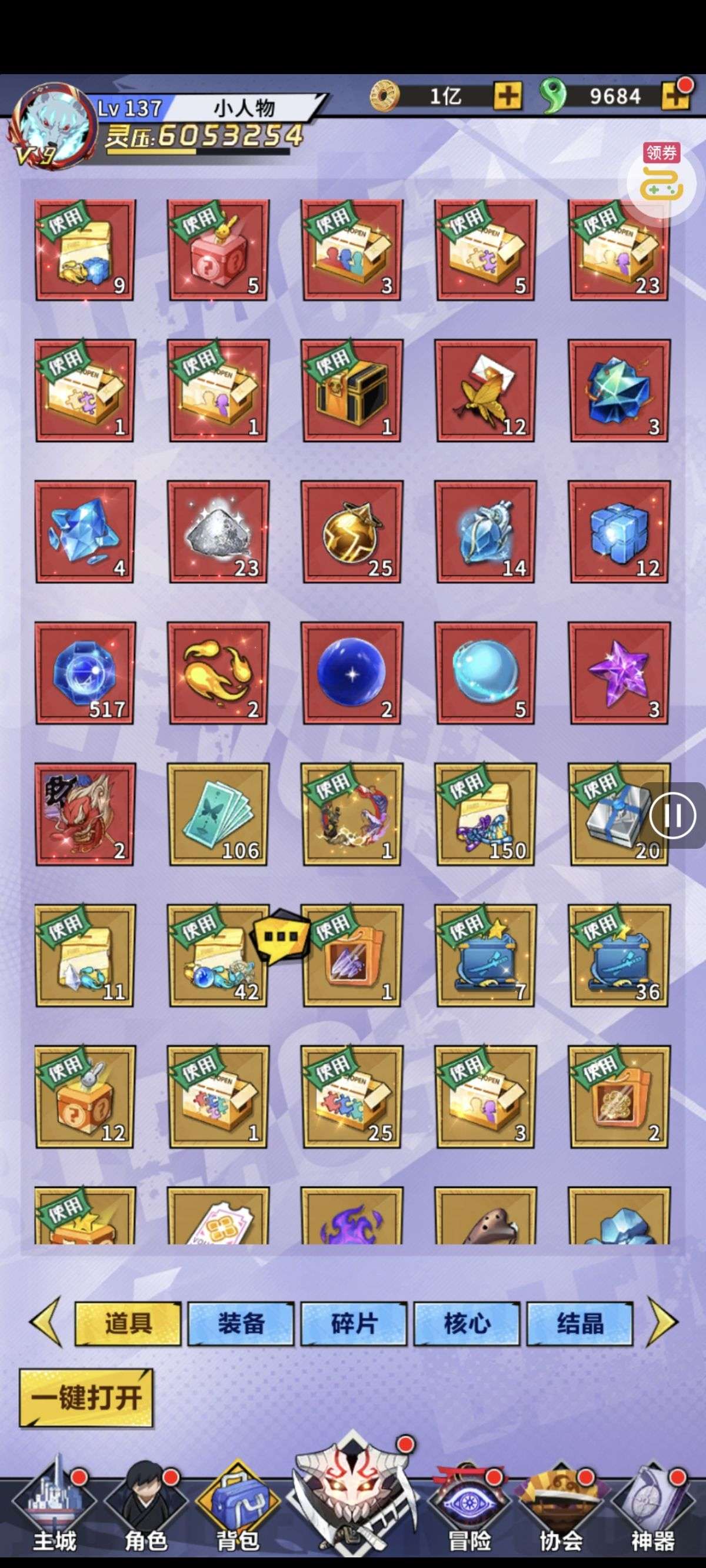Select the teal card stack item with 106
This screenshot has width=706, height=1568.
(218, 814)
